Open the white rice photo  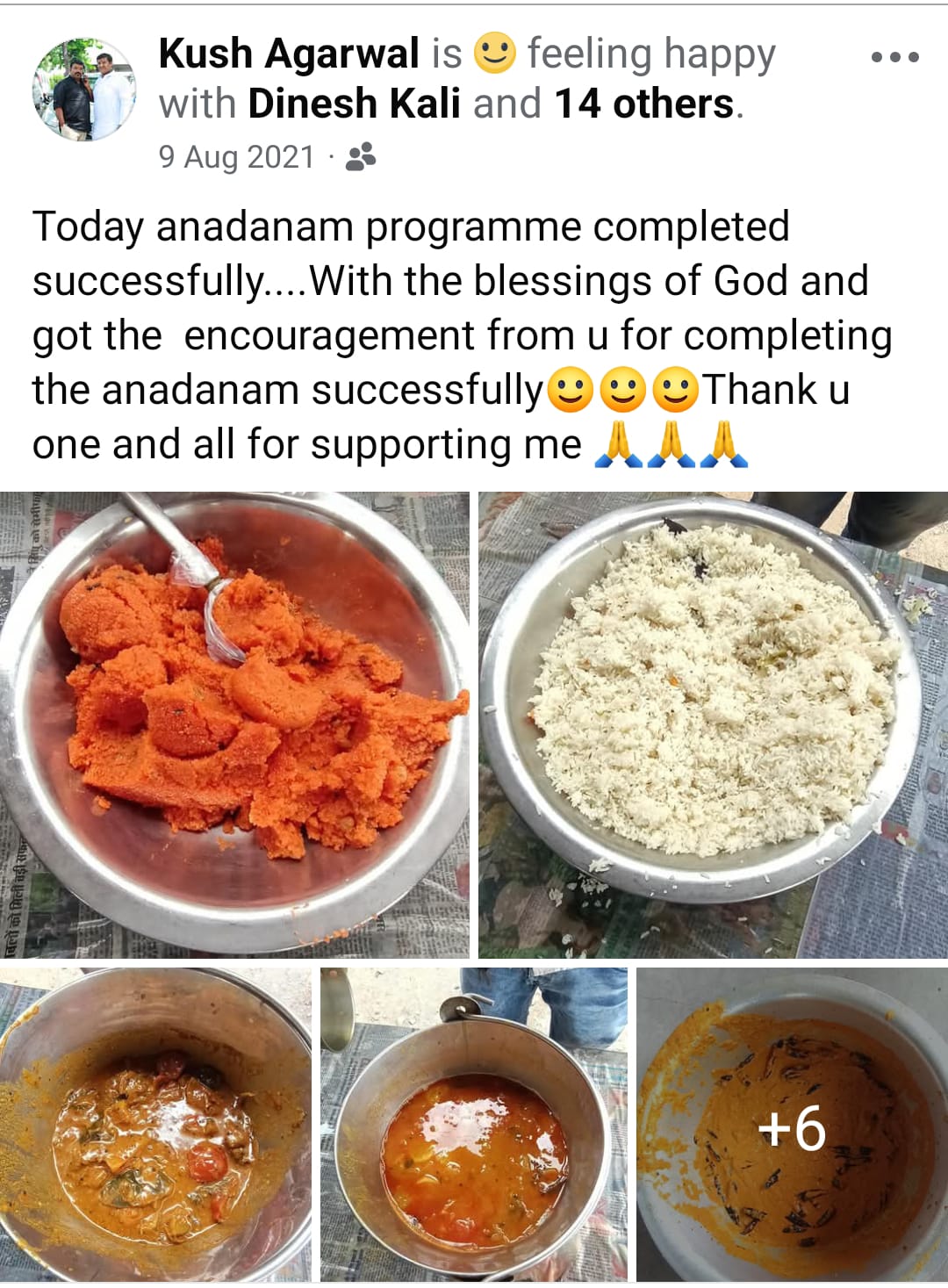point(712,724)
